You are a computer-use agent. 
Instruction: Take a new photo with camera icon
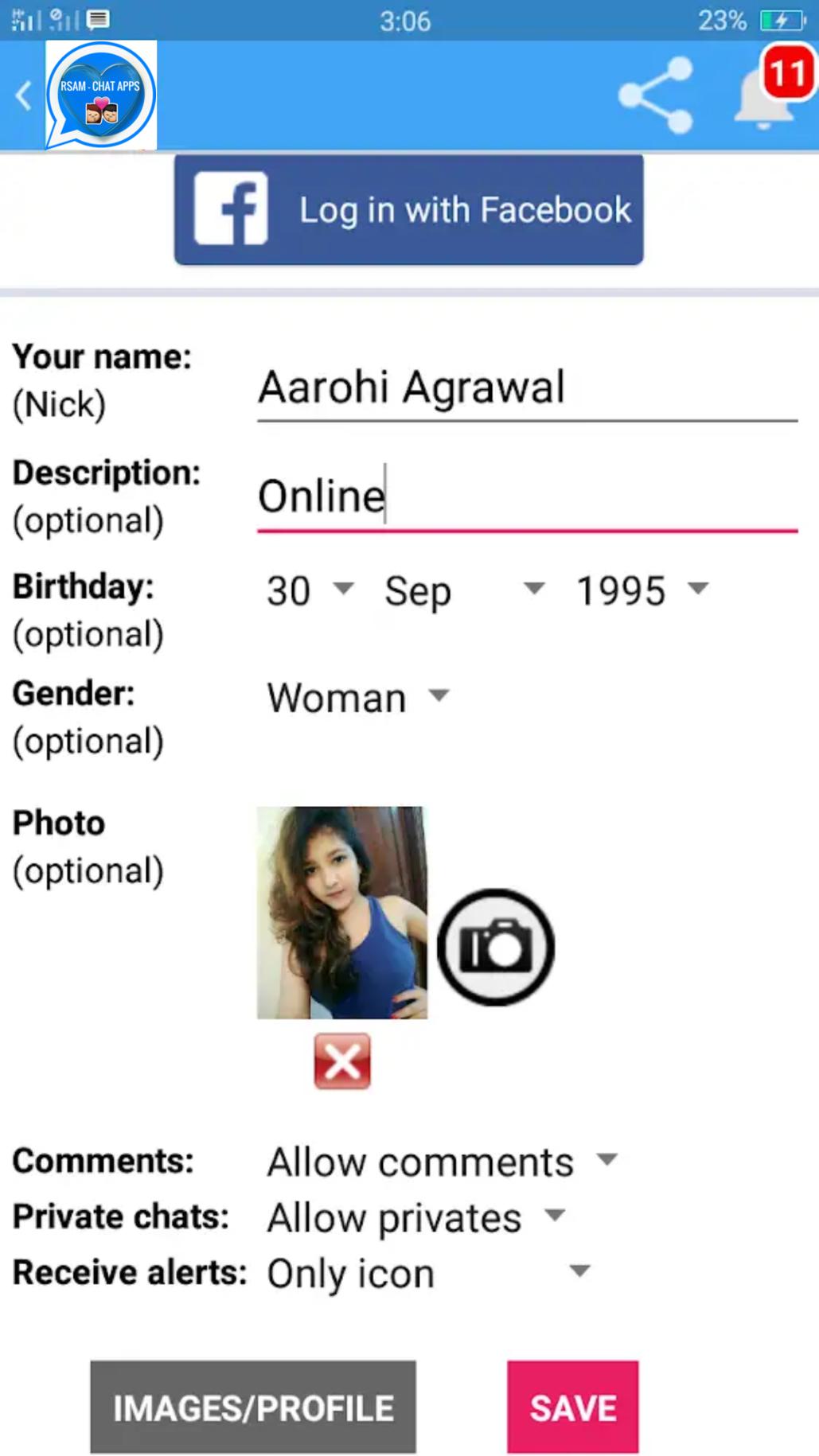point(495,947)
